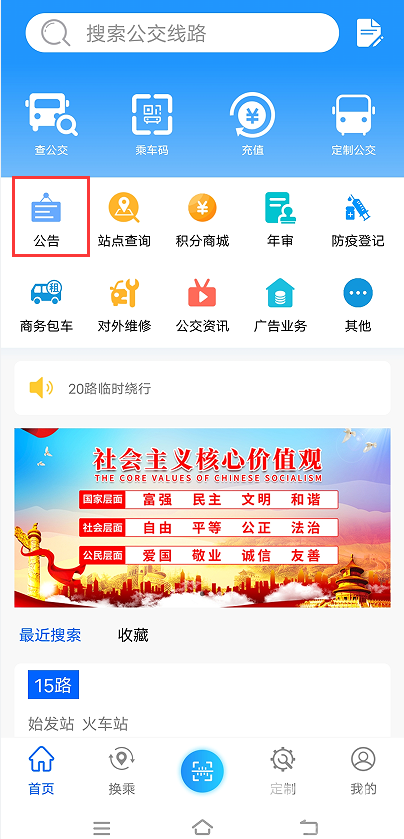
Task: Open 充值 recharge
Action: 253,125
